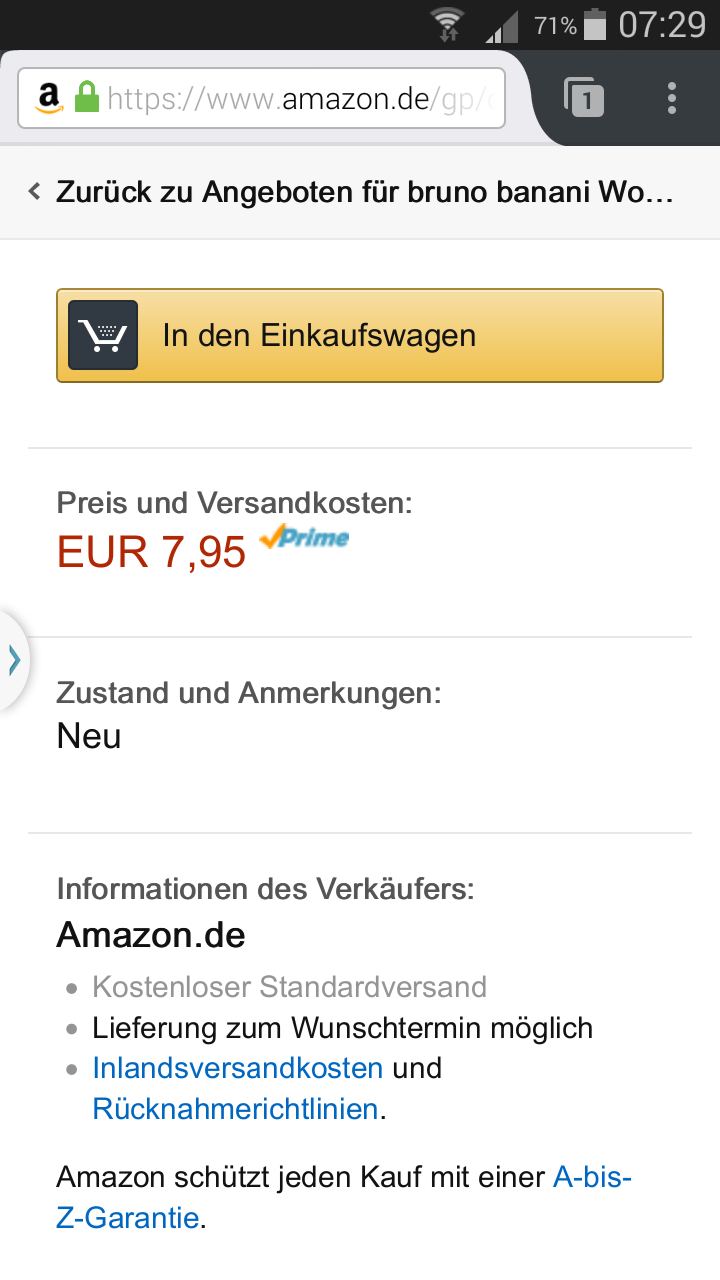The width and height of the screenshot is (720, 1280).
Task: Open the Rücknahmerichtlinien link
Action: [235, 1109]
